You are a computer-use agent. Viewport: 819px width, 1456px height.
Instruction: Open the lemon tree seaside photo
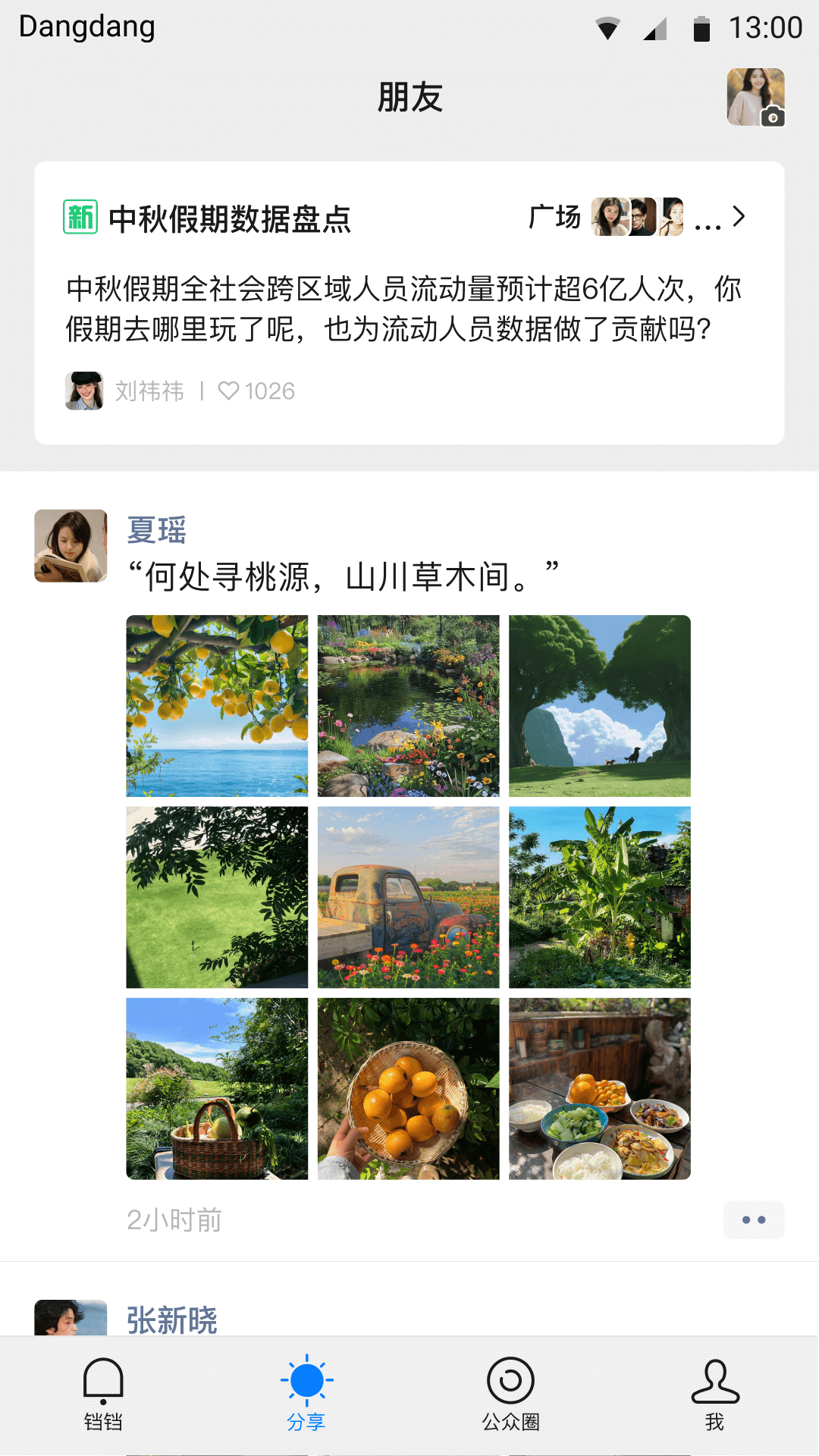[x=217, y=706]
